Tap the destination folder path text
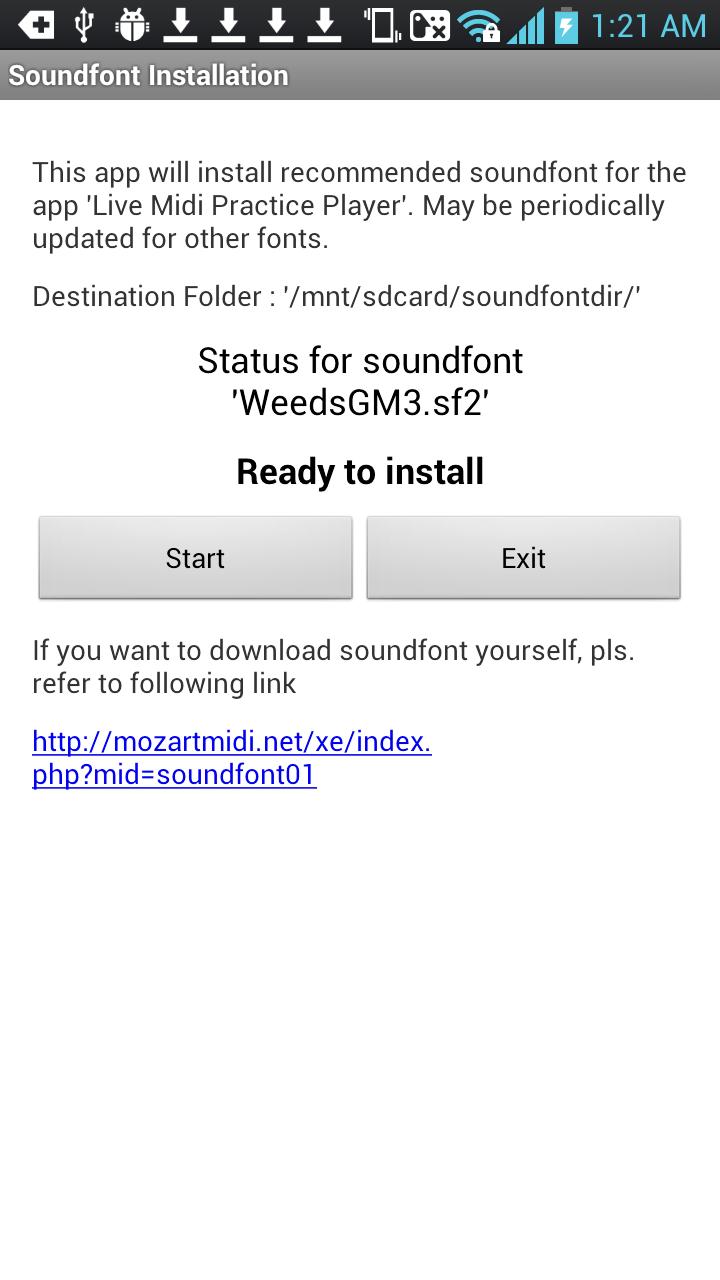The width and height of the screenshot is (720, 1280). tap(337, 296)
